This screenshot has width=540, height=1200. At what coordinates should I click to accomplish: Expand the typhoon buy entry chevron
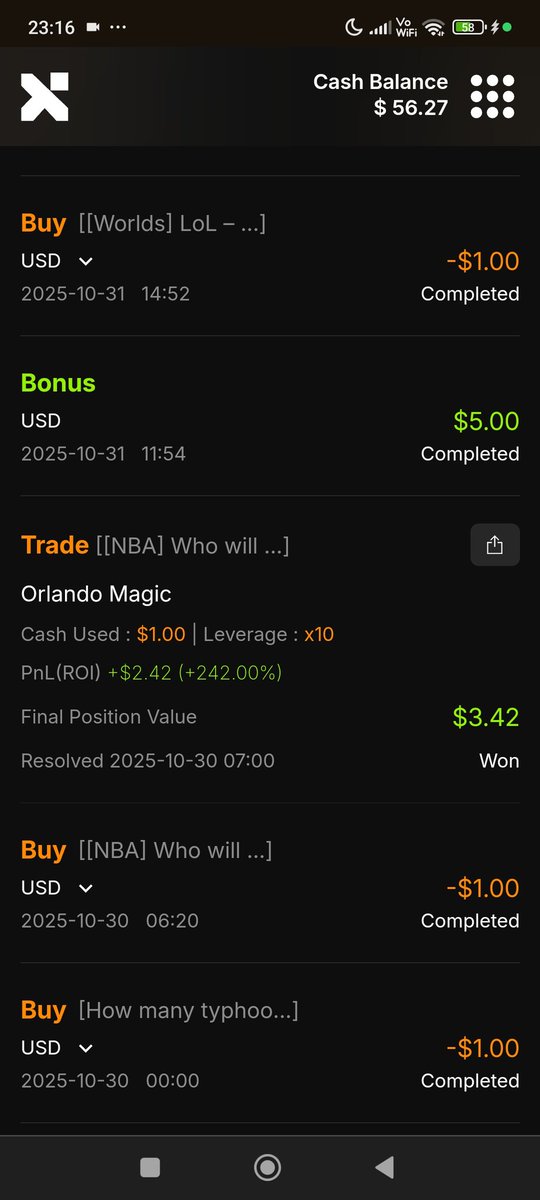tap(86, 1048)
